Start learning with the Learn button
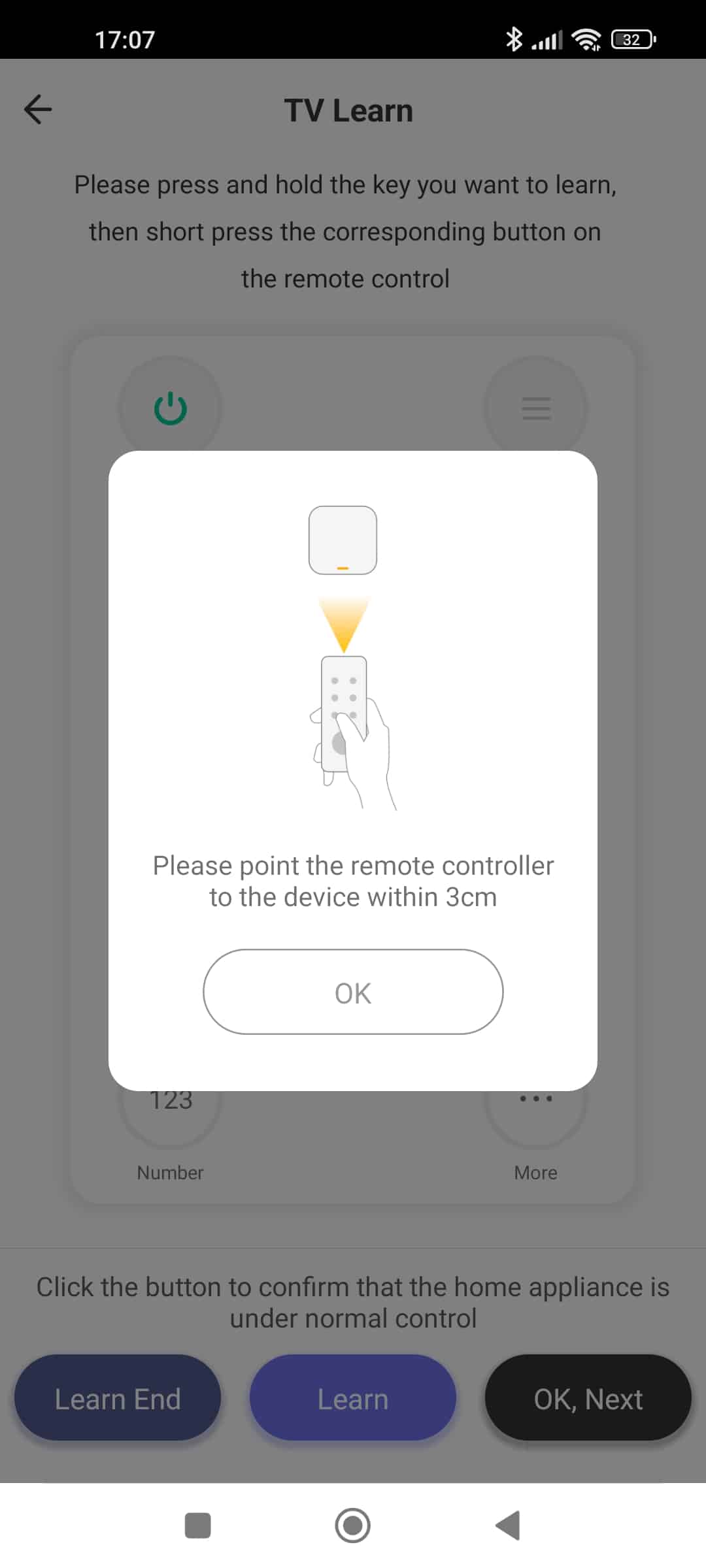706x1568 pixels. [x=353, y=1398]
